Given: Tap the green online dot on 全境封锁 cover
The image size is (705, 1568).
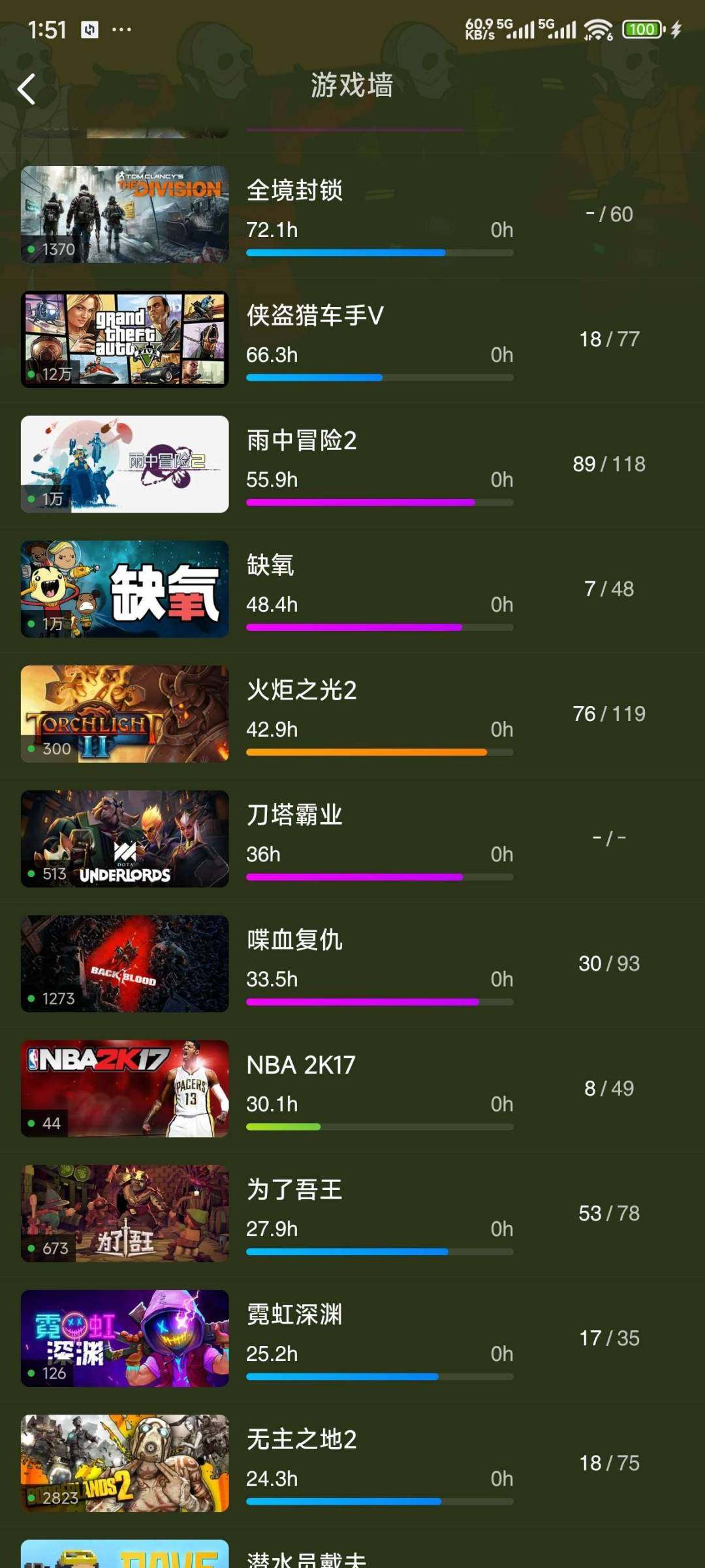Looking at the screenshot, I should [x=32, y=248].
